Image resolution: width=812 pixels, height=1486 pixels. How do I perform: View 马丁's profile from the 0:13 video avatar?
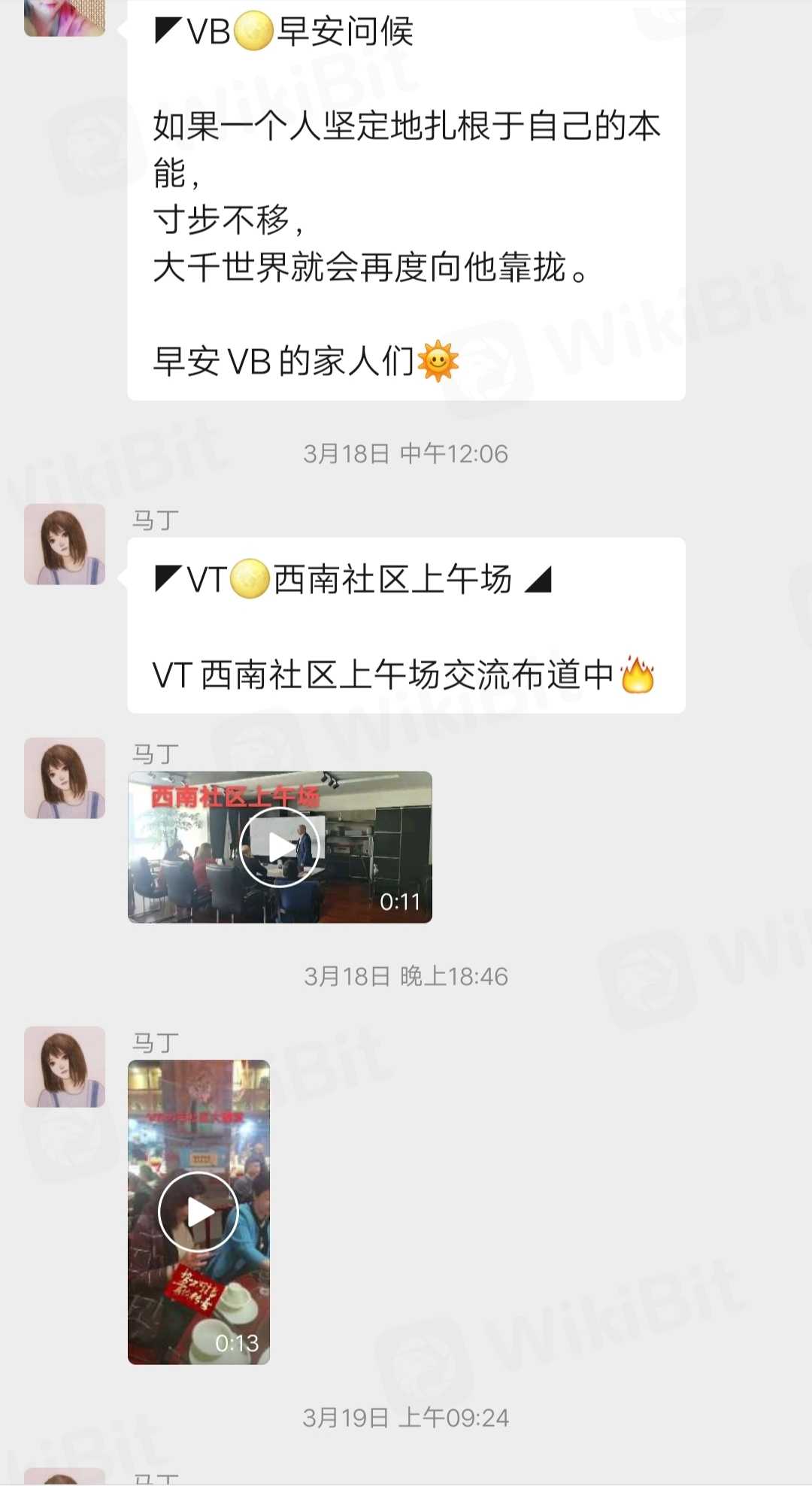click(65, 1067)
